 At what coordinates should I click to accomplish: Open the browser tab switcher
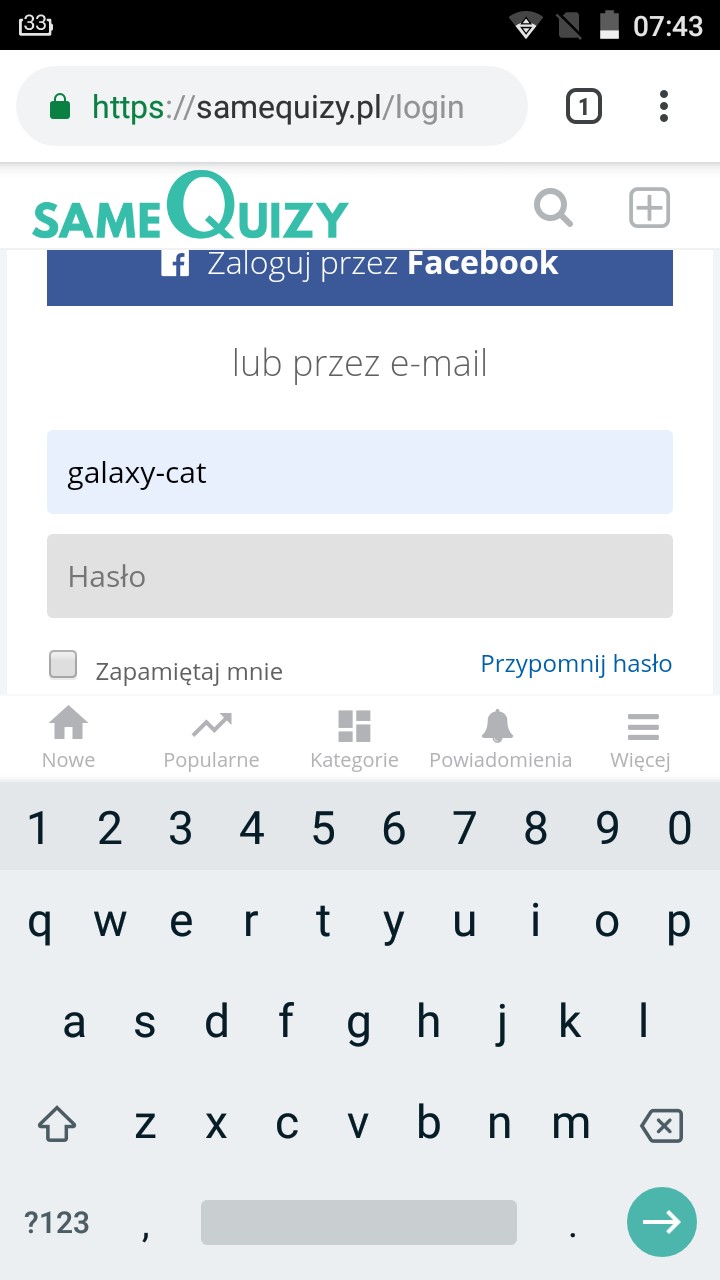584,106
